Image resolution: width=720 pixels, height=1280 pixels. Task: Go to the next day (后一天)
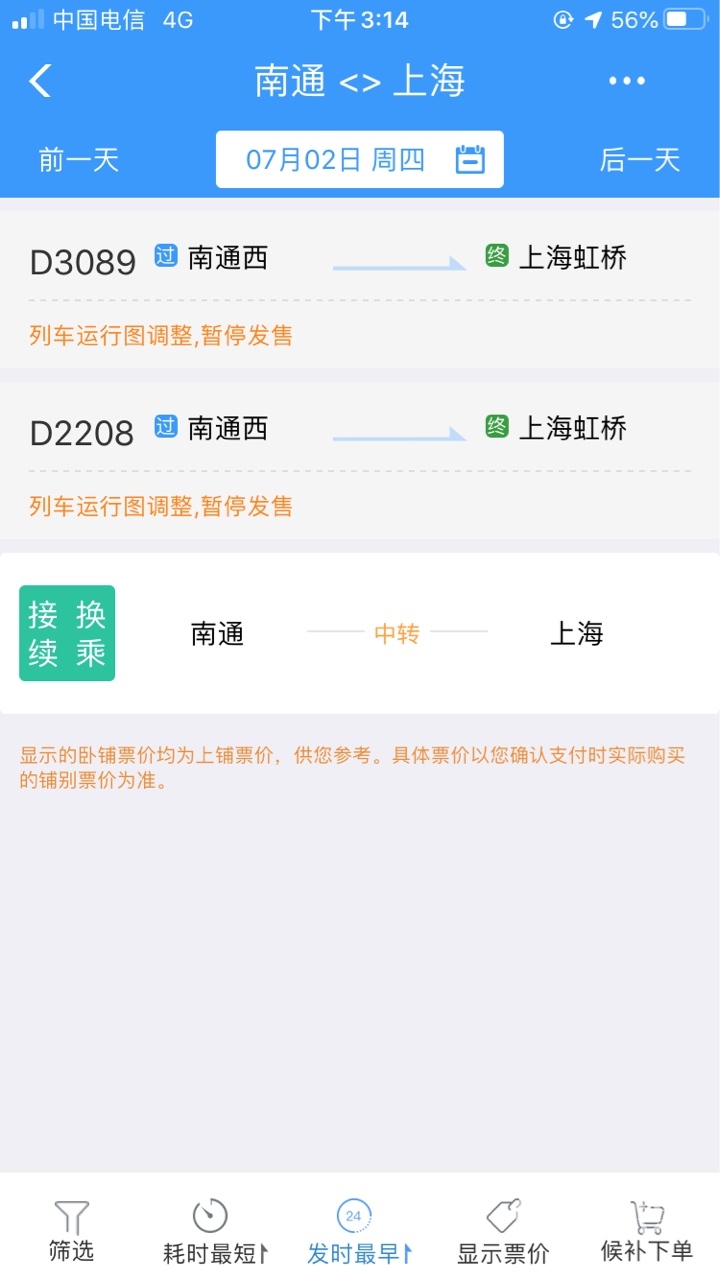pyautogui.click(x=640, y=160)
